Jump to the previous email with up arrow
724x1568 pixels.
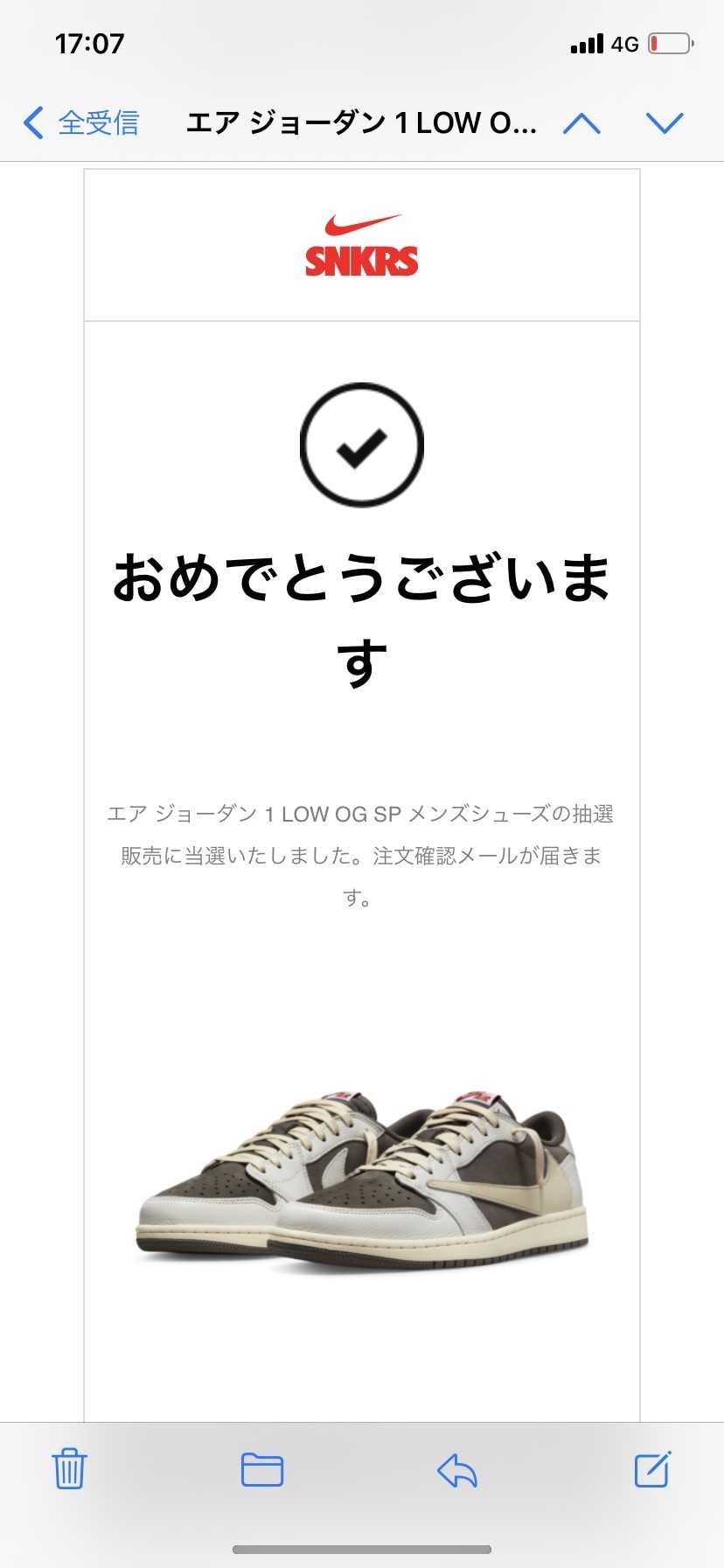coord(581,122)
